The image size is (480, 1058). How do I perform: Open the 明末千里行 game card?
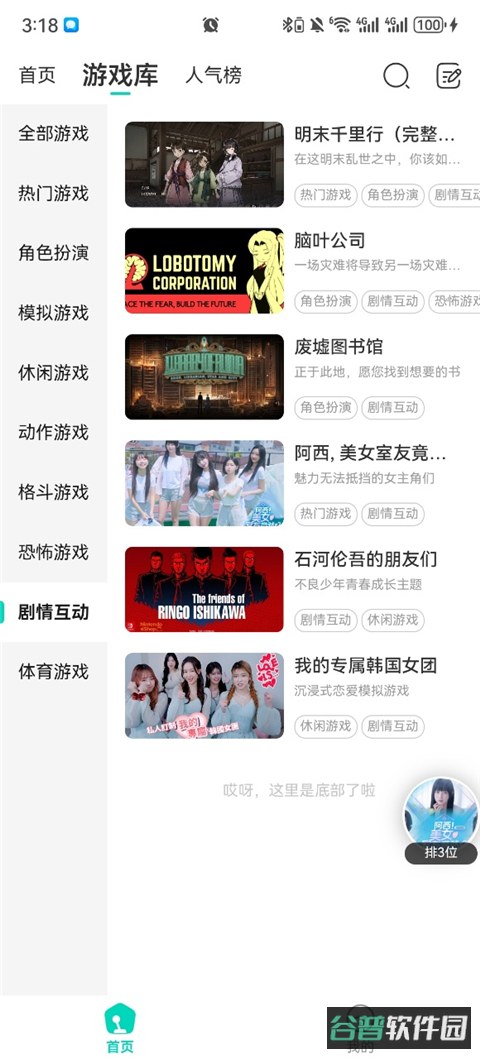(x=302, y=164)
